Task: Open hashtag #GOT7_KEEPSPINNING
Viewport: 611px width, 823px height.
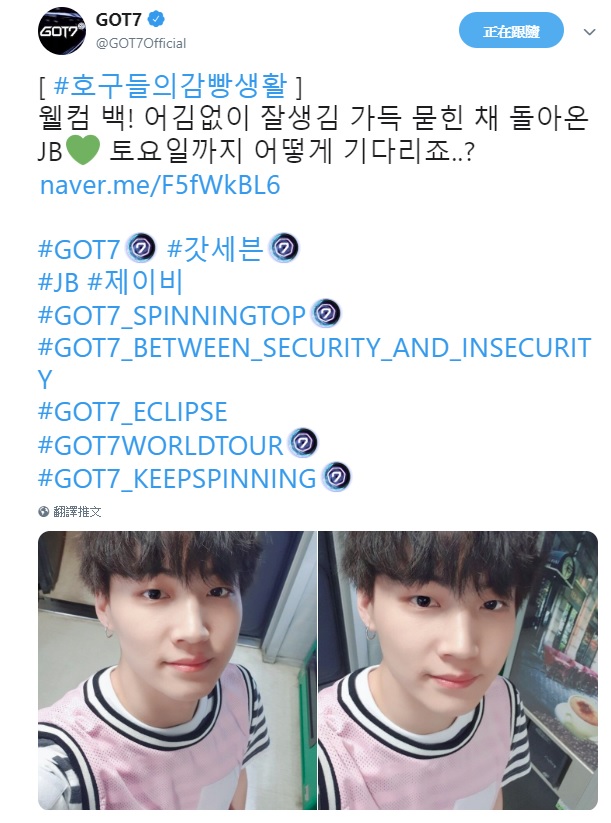Action: (x=176, y=477)
